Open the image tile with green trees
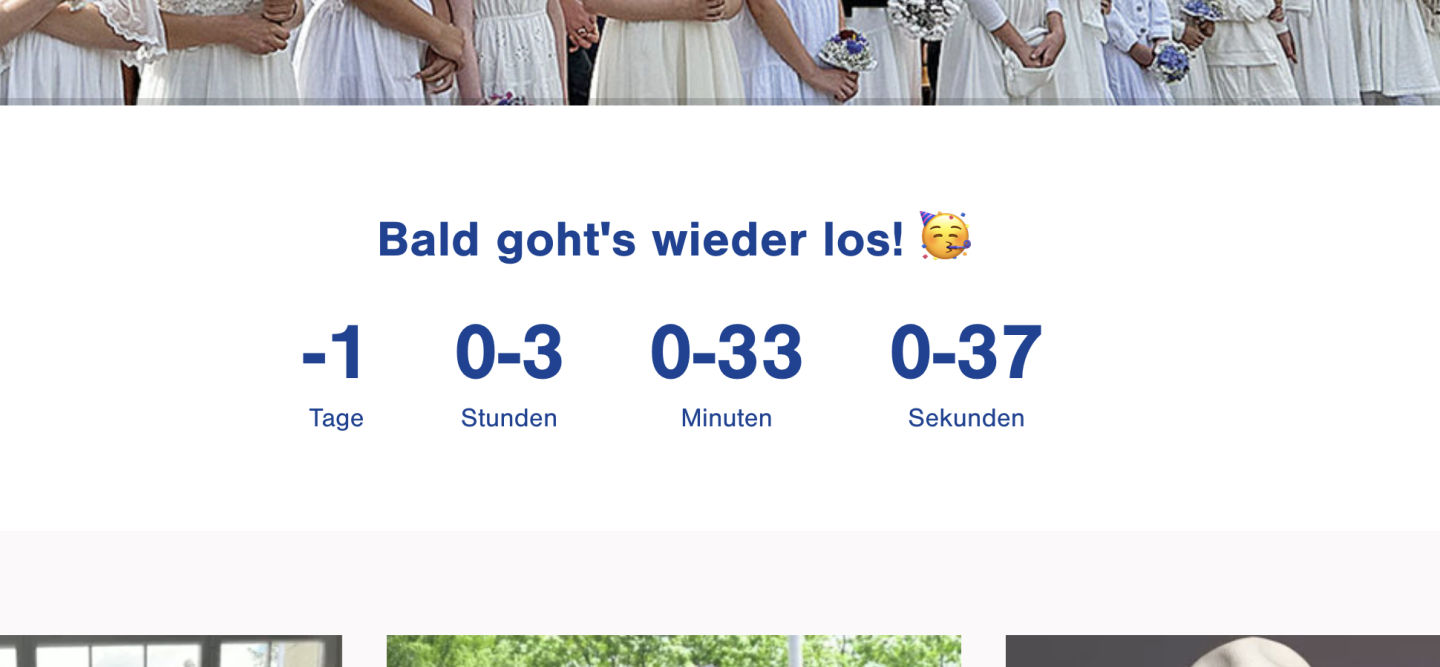1440x667 pixels. [x=673, y=651]
